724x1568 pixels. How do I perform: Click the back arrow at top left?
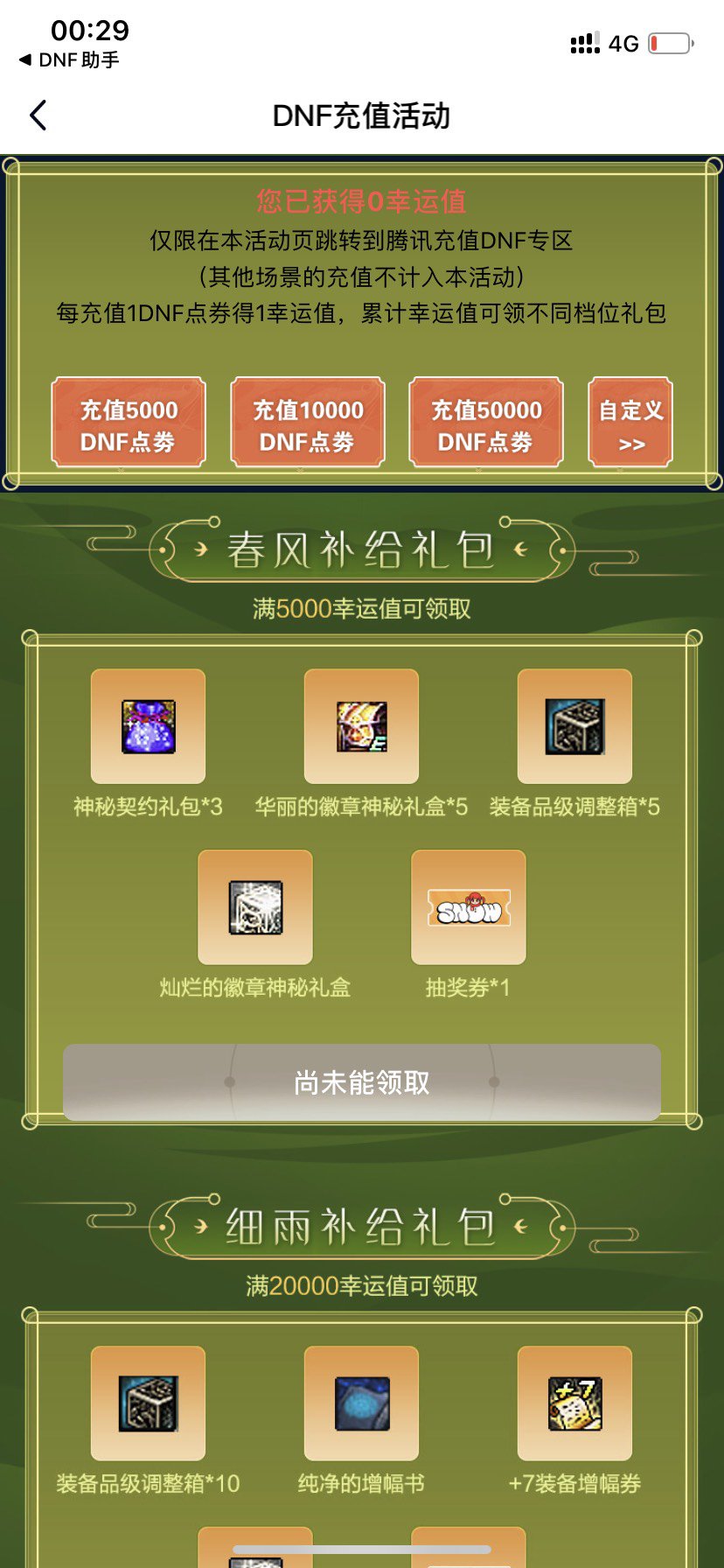[37, 115]
